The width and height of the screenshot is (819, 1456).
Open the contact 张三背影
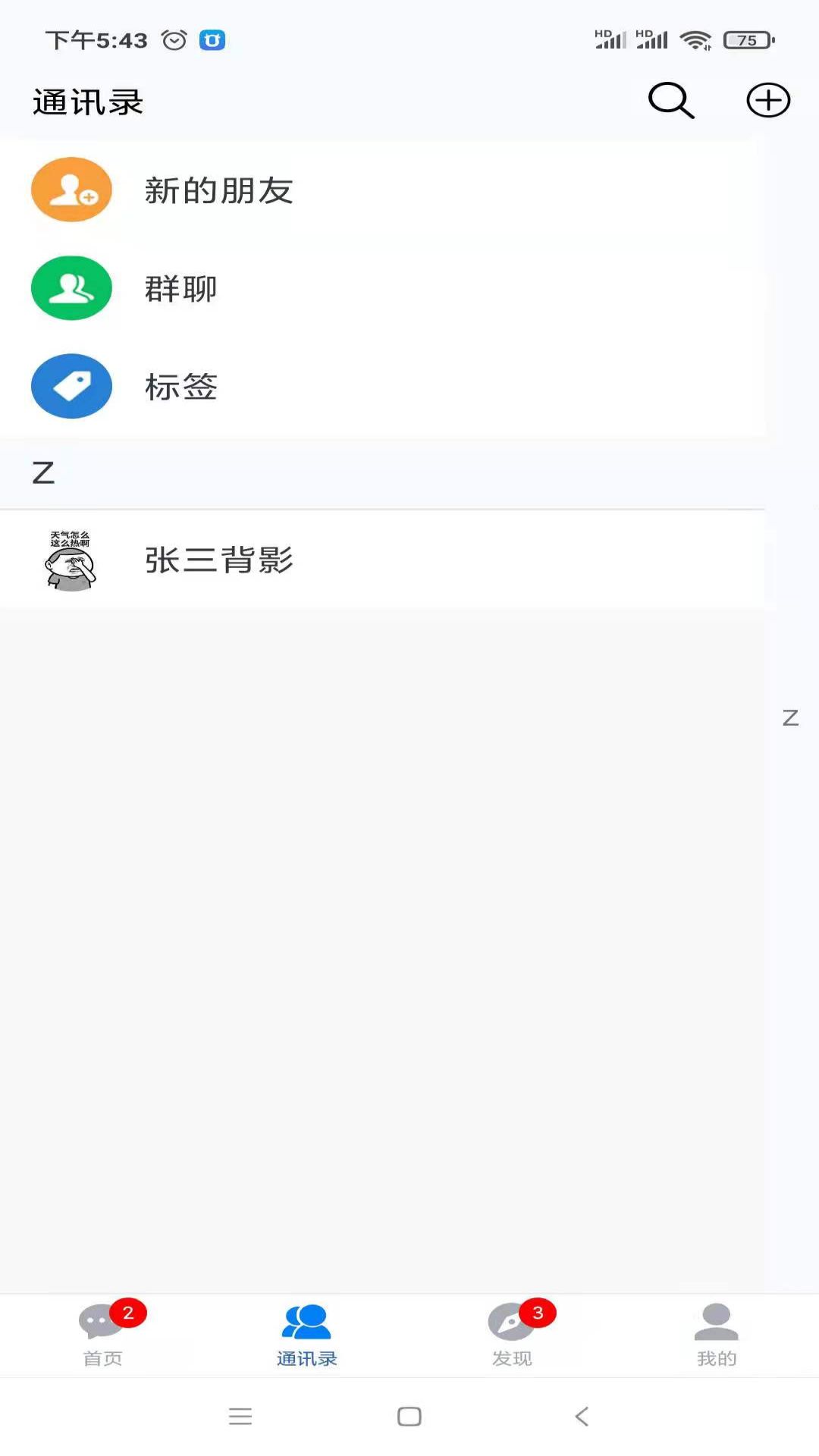click(219, 561)
